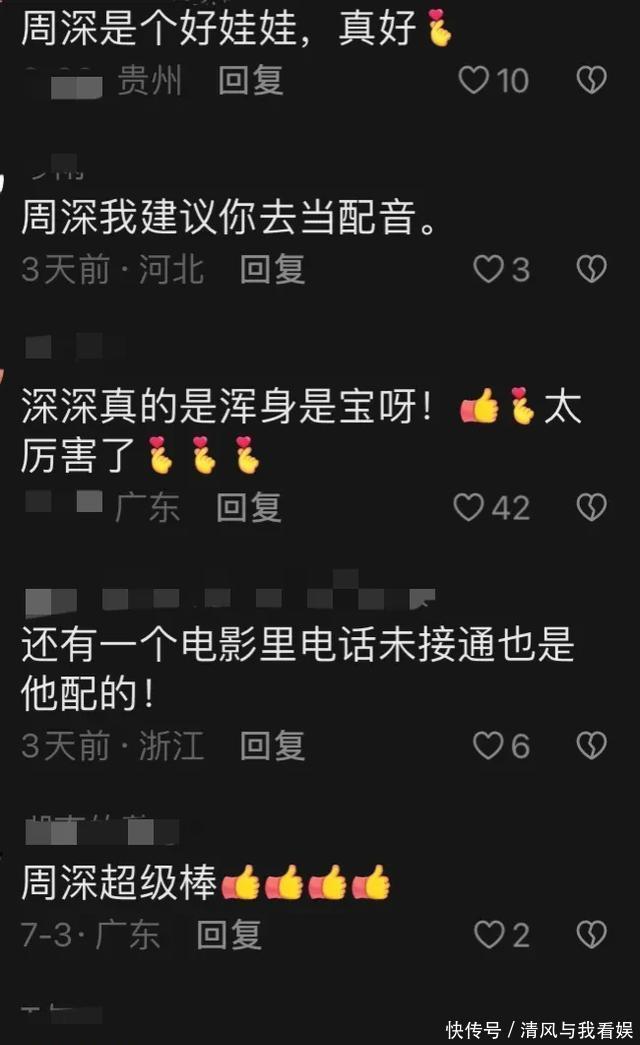
Task: Like the 周深是个好娃娃 comment
Action: coord(474,80)
